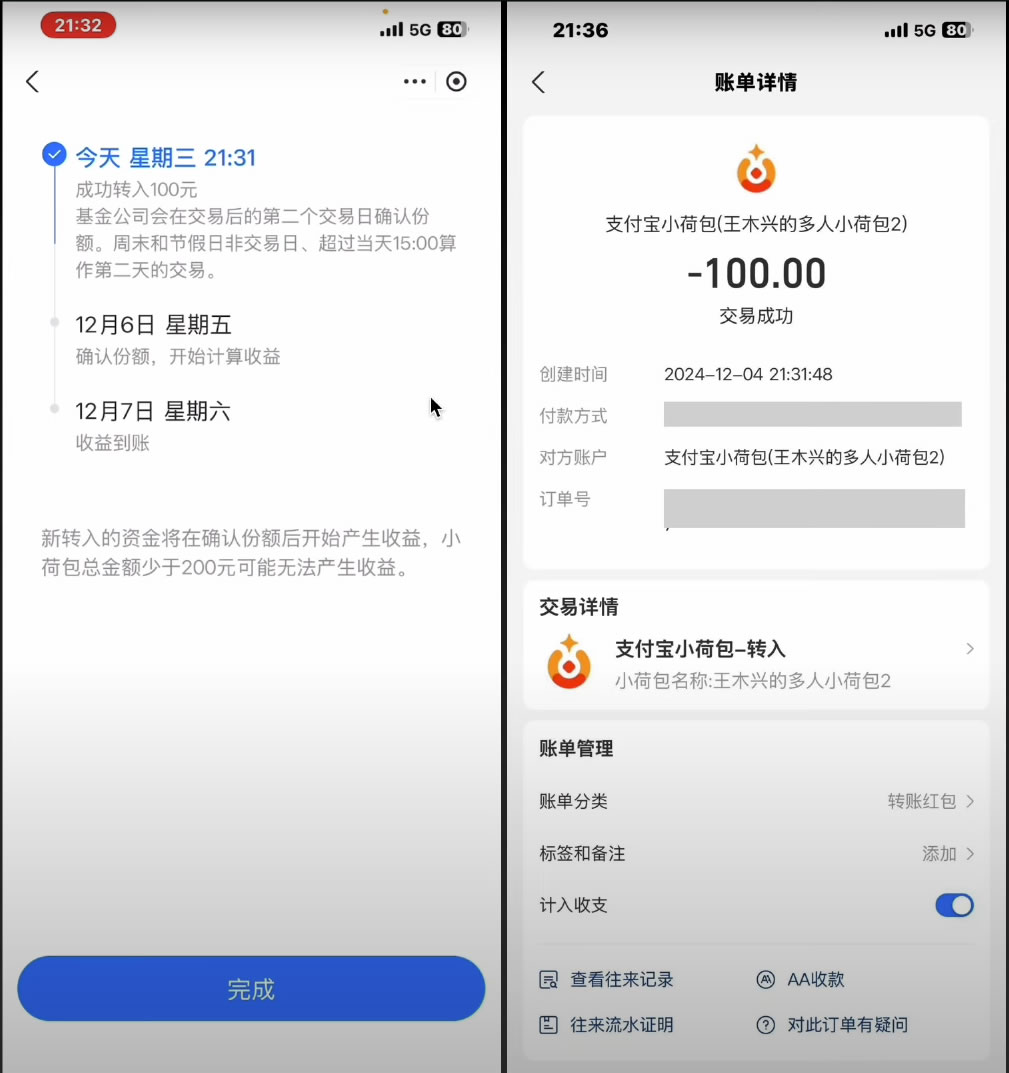The width and height of the screenshot is (1009, 1073).
Task: Tap the back arrow on the transfer screen
Action: (33, 82)
